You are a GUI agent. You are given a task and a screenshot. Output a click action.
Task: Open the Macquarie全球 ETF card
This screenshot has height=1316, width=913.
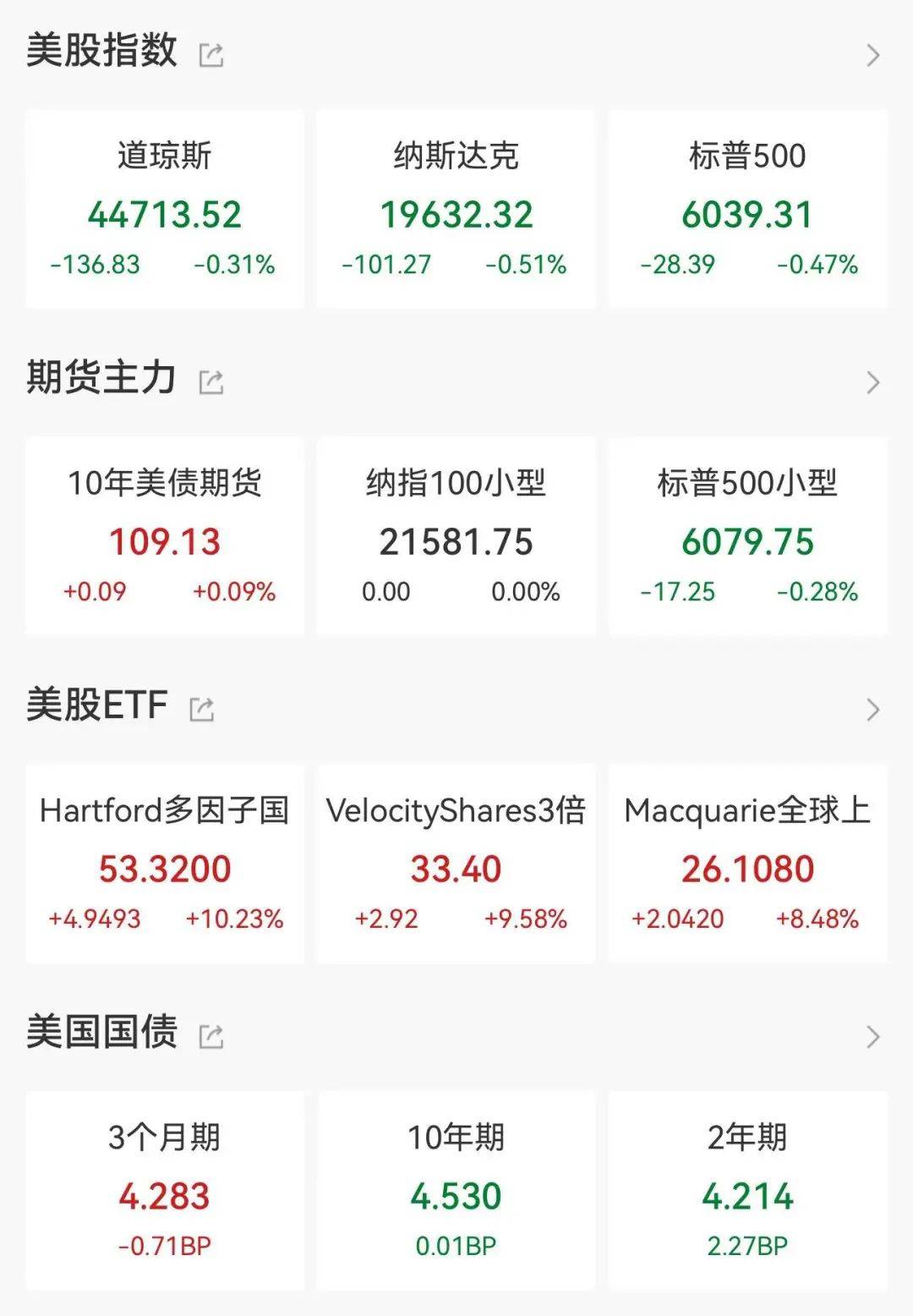click(749, 863)
